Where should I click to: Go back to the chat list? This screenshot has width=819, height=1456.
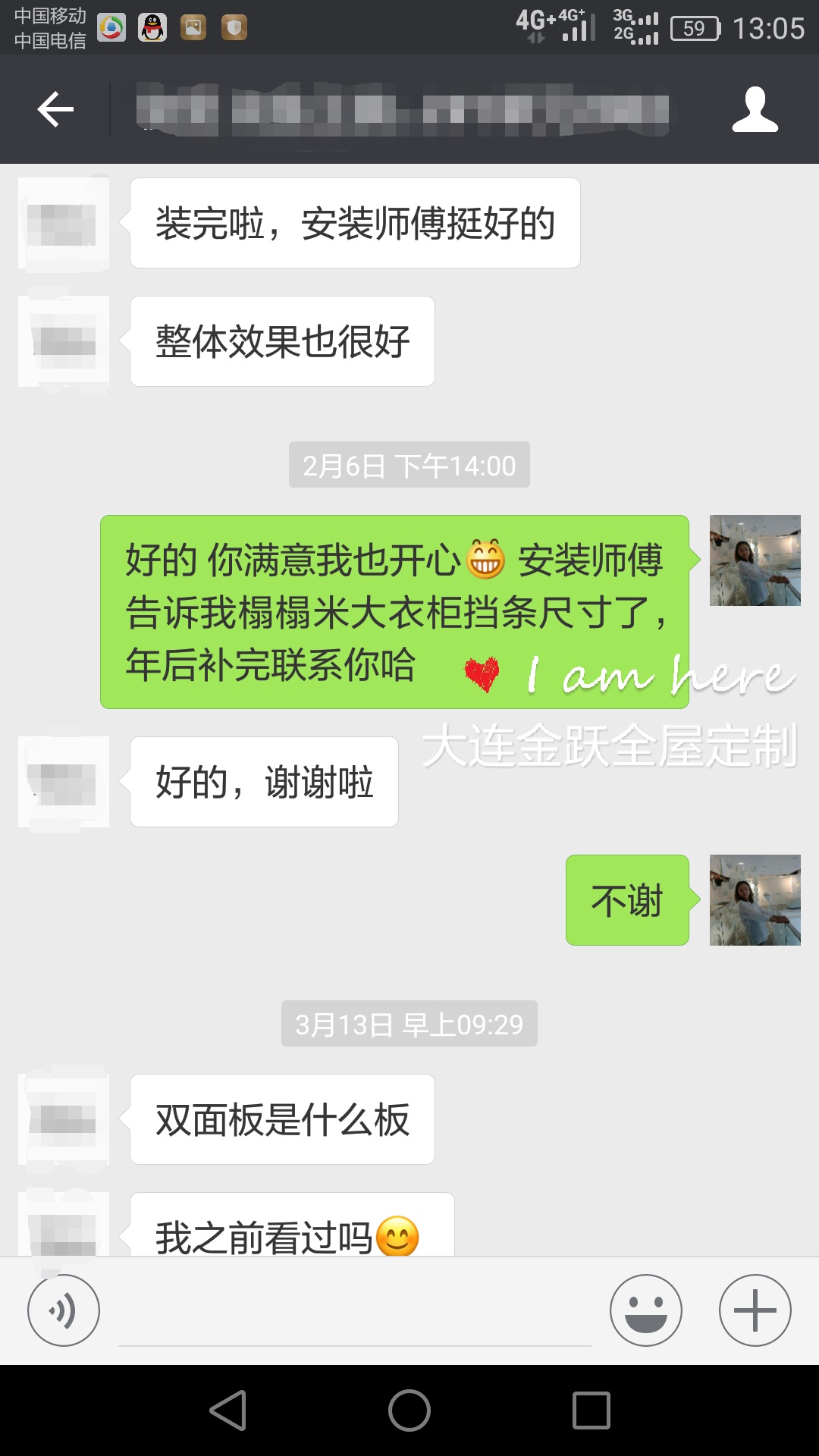tap(55, 110)
